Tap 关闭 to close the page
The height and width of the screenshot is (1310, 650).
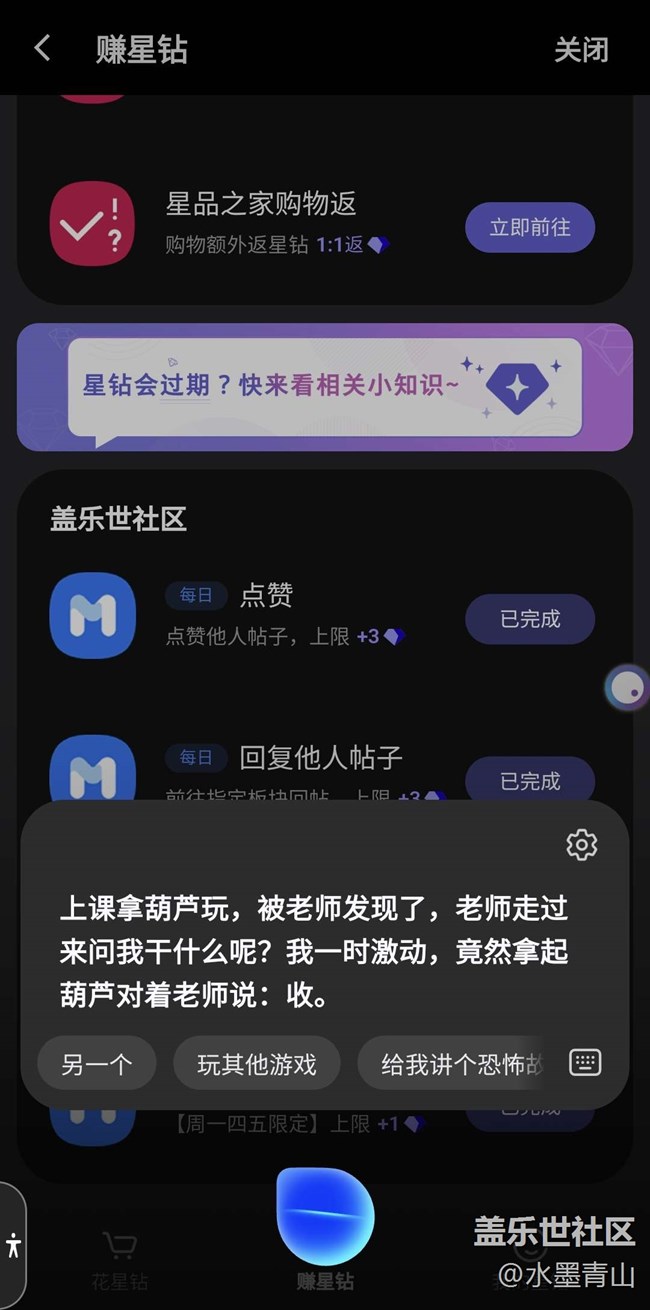(581, 49)
